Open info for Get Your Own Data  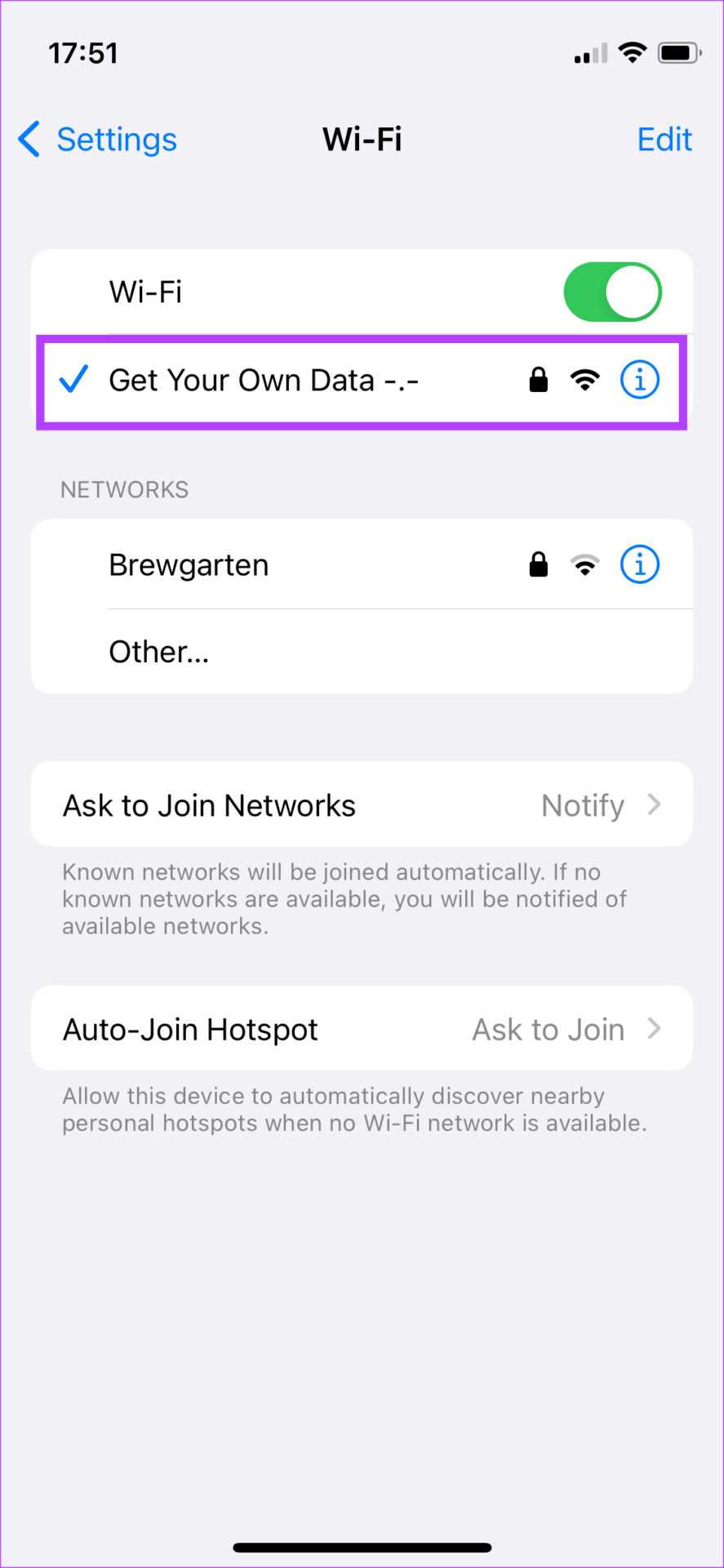coord(639,381)
